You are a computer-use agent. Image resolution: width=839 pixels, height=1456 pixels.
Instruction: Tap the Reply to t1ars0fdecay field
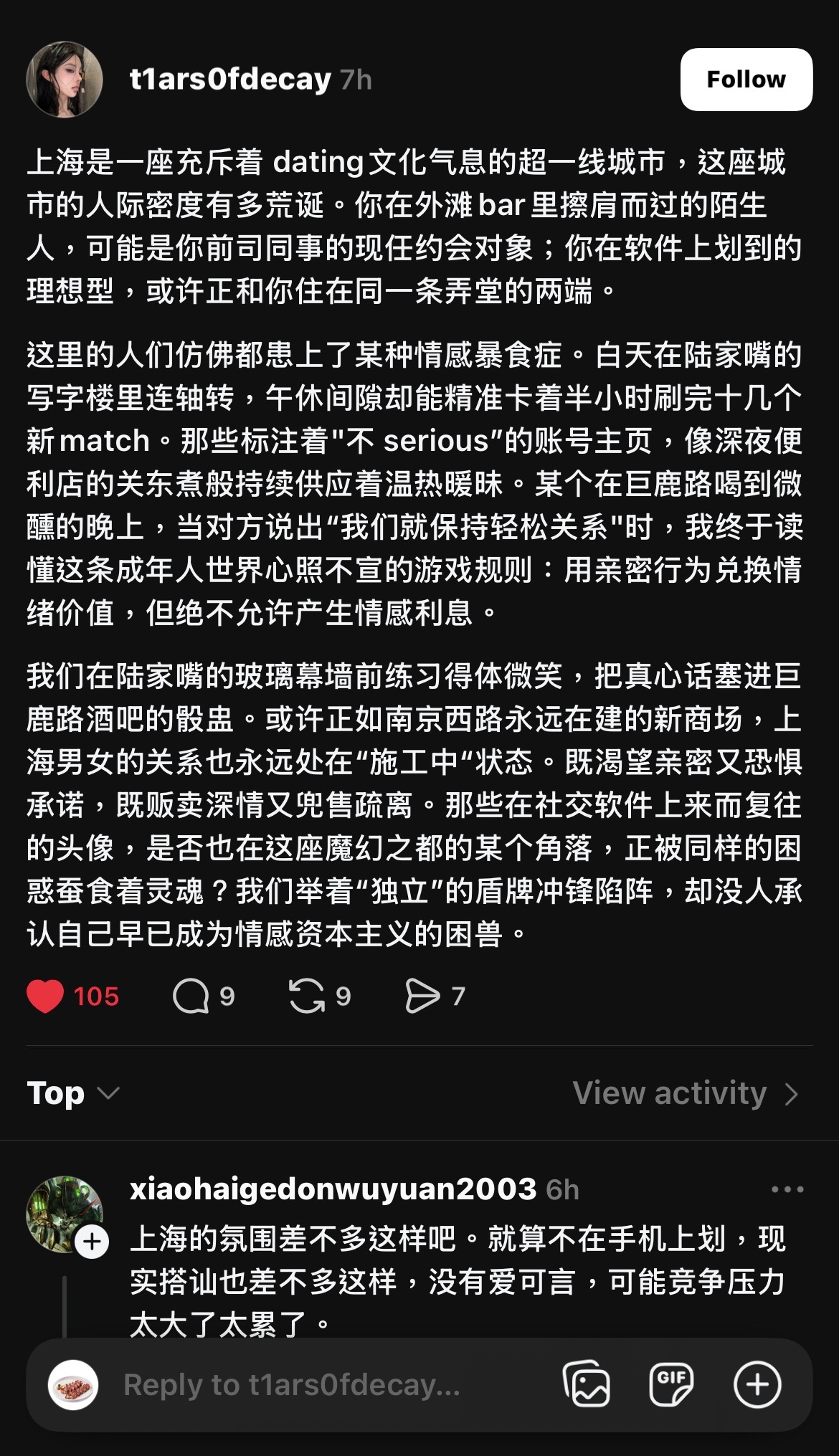point(291,1385)
